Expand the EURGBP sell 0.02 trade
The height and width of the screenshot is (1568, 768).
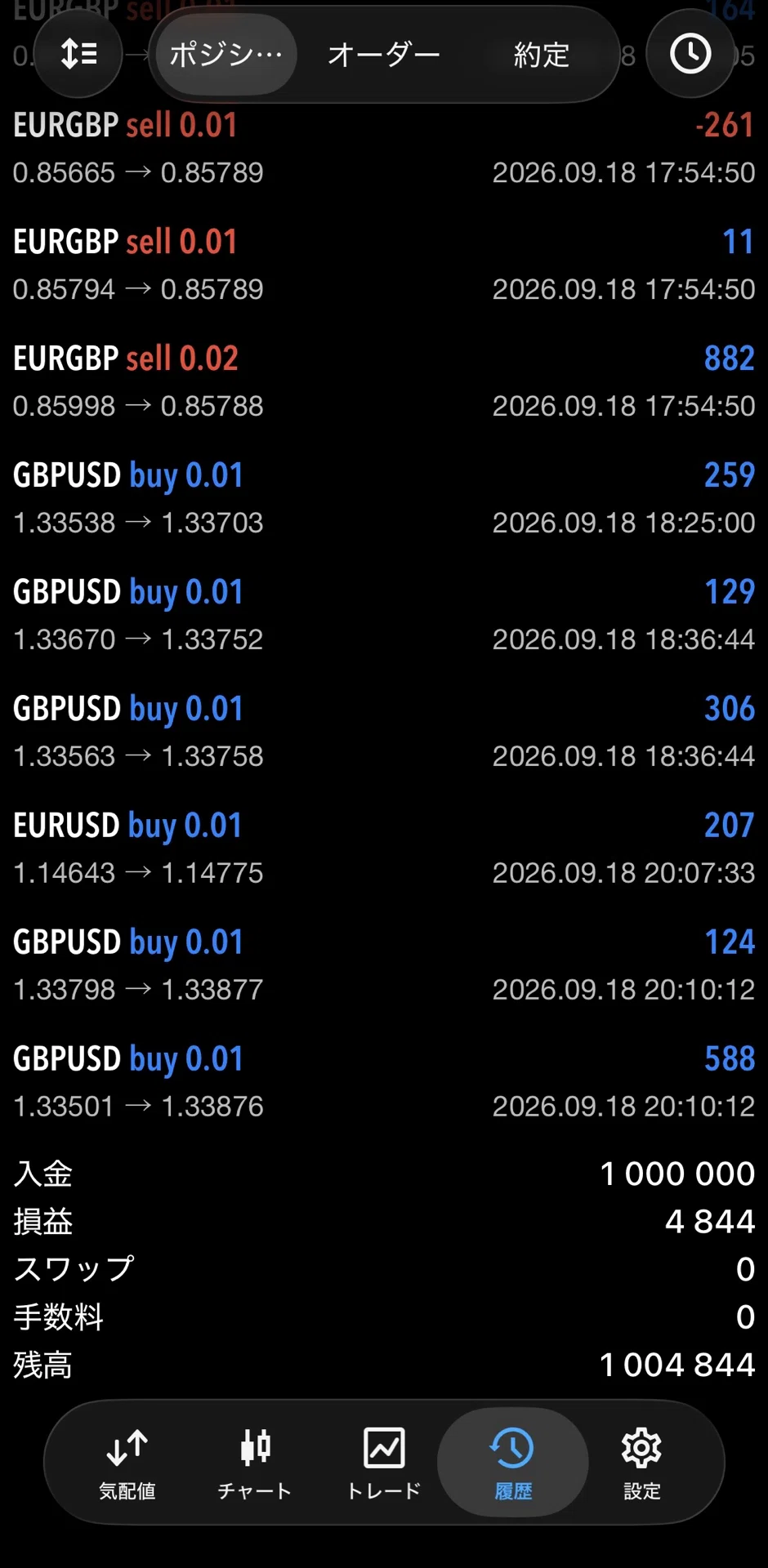point(384,382)
